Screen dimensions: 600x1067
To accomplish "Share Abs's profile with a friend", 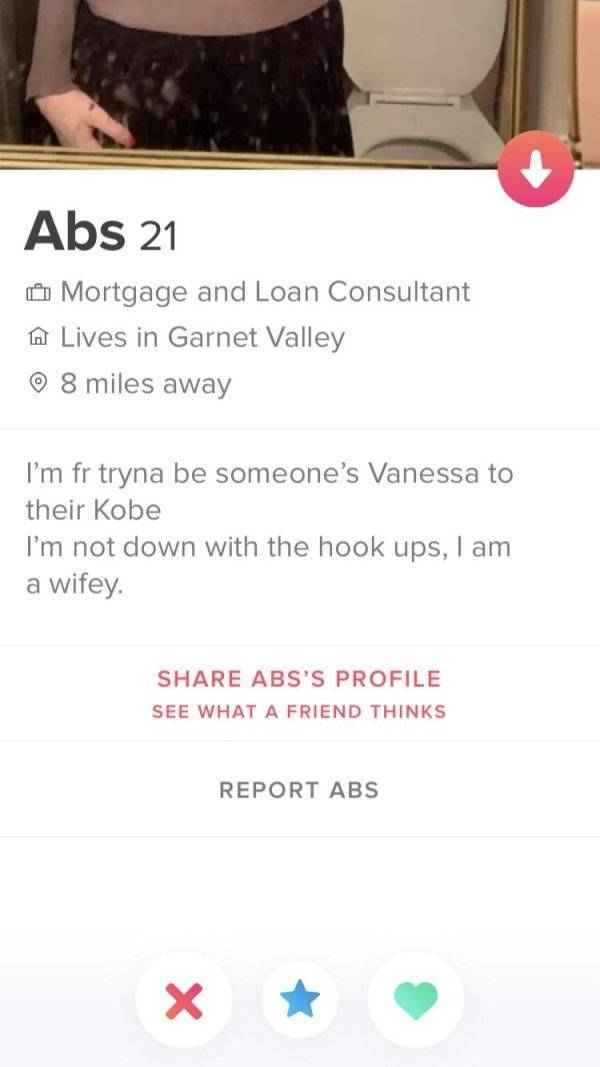I will coord(299,692).
